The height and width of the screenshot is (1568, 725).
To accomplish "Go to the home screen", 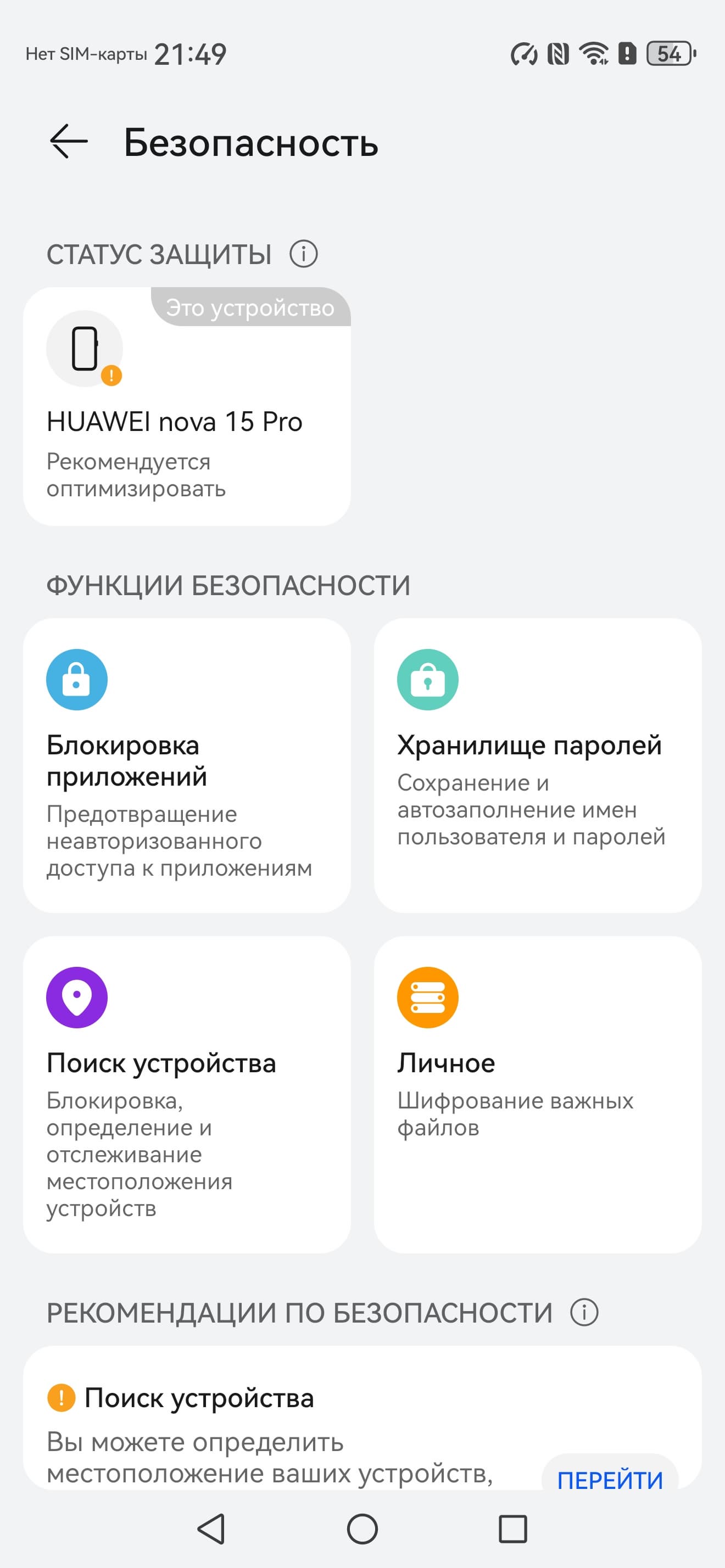I will pyautogui.click(x=362, y=1529).
